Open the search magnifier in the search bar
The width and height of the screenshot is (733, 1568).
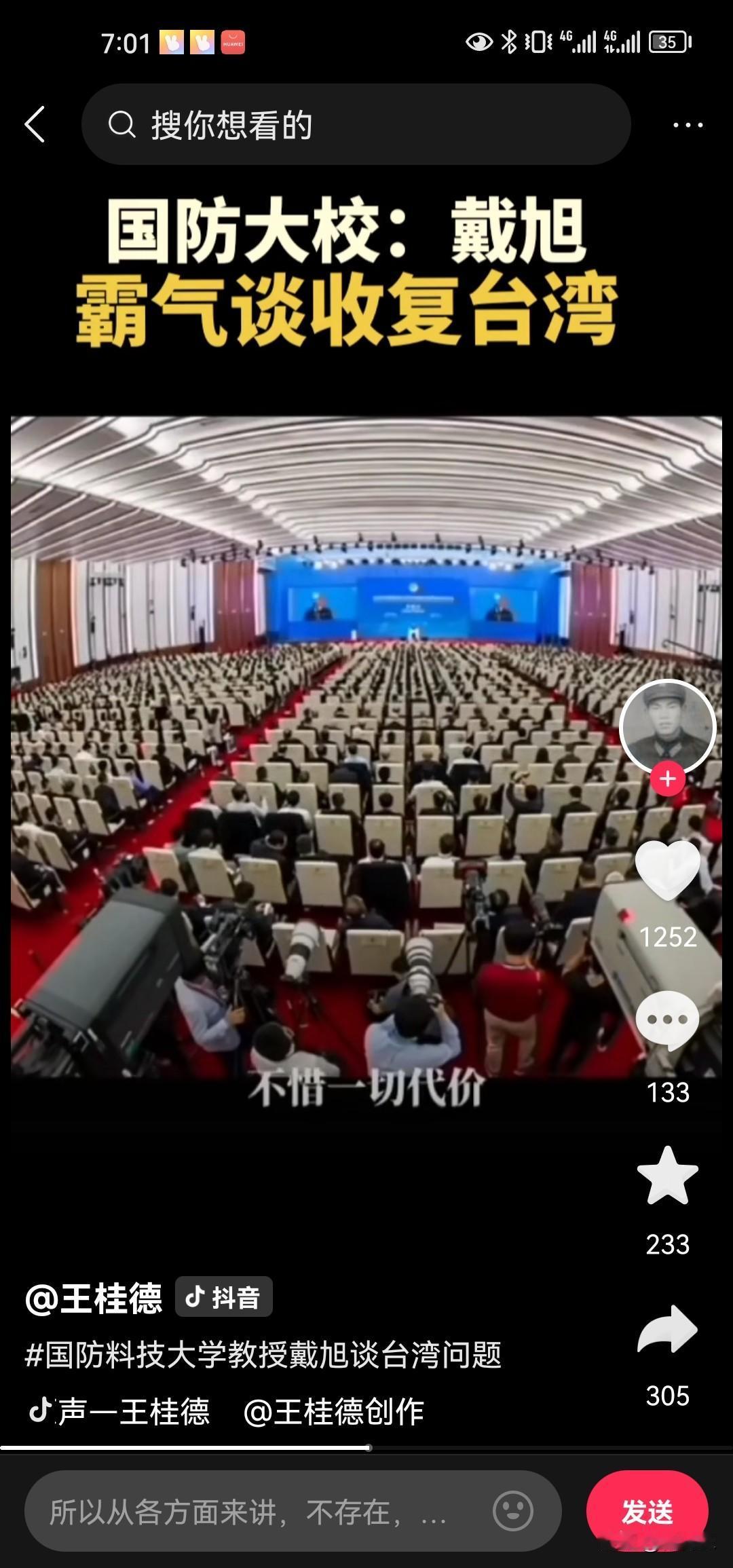point(124,124)
